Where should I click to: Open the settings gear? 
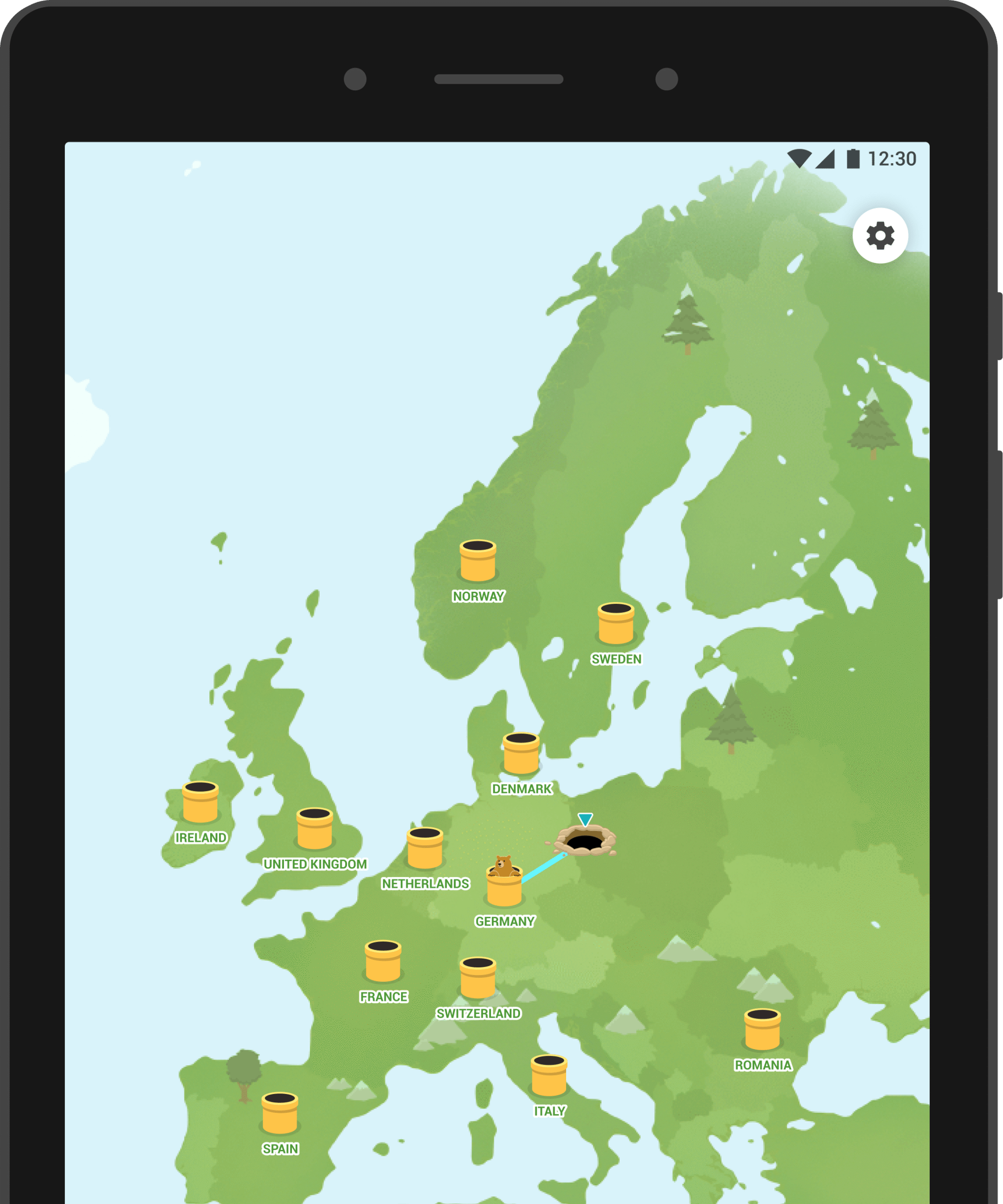pos(880,236)
